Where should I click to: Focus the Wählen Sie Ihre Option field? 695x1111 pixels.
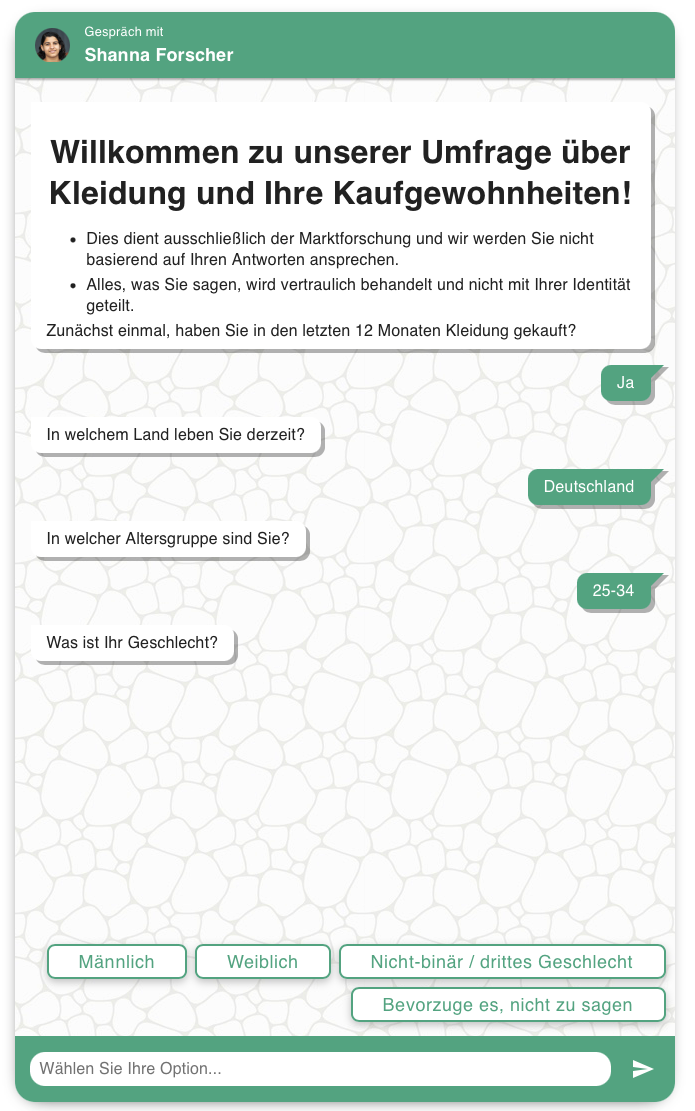tap(320, 1068)
